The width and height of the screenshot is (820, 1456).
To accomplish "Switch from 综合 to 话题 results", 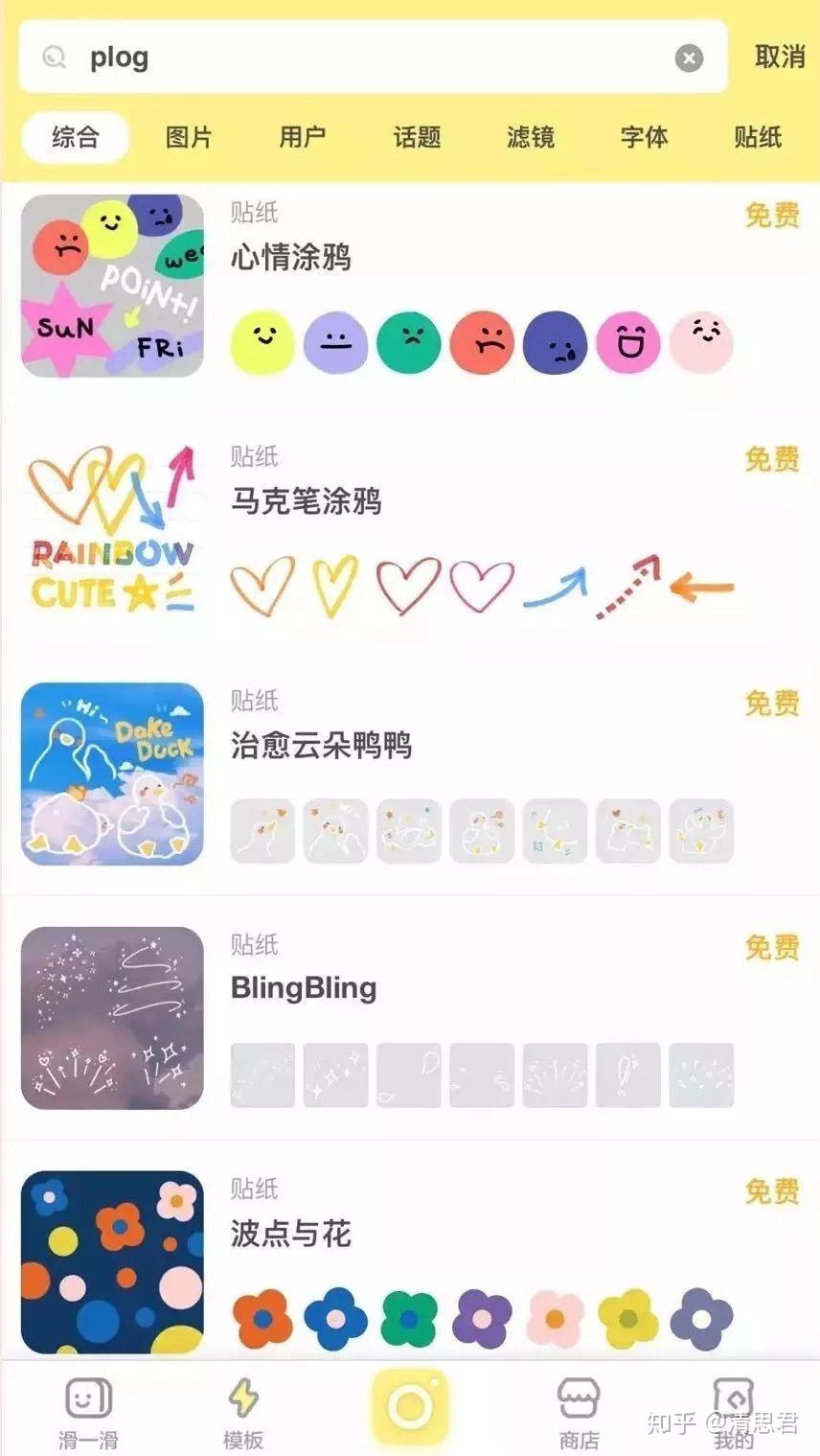I will pos(416,137).
